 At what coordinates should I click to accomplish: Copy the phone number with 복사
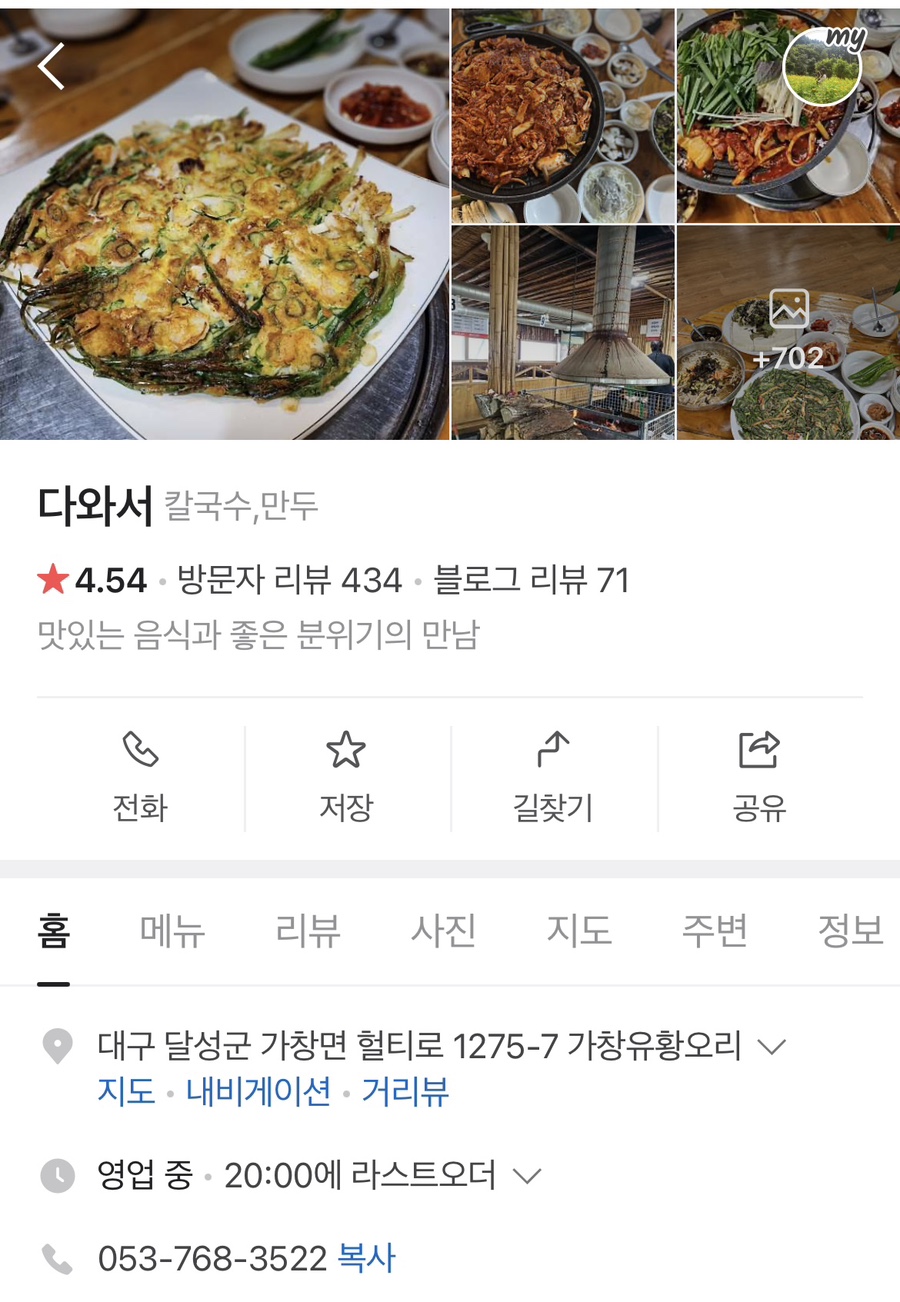(366, 1258)
